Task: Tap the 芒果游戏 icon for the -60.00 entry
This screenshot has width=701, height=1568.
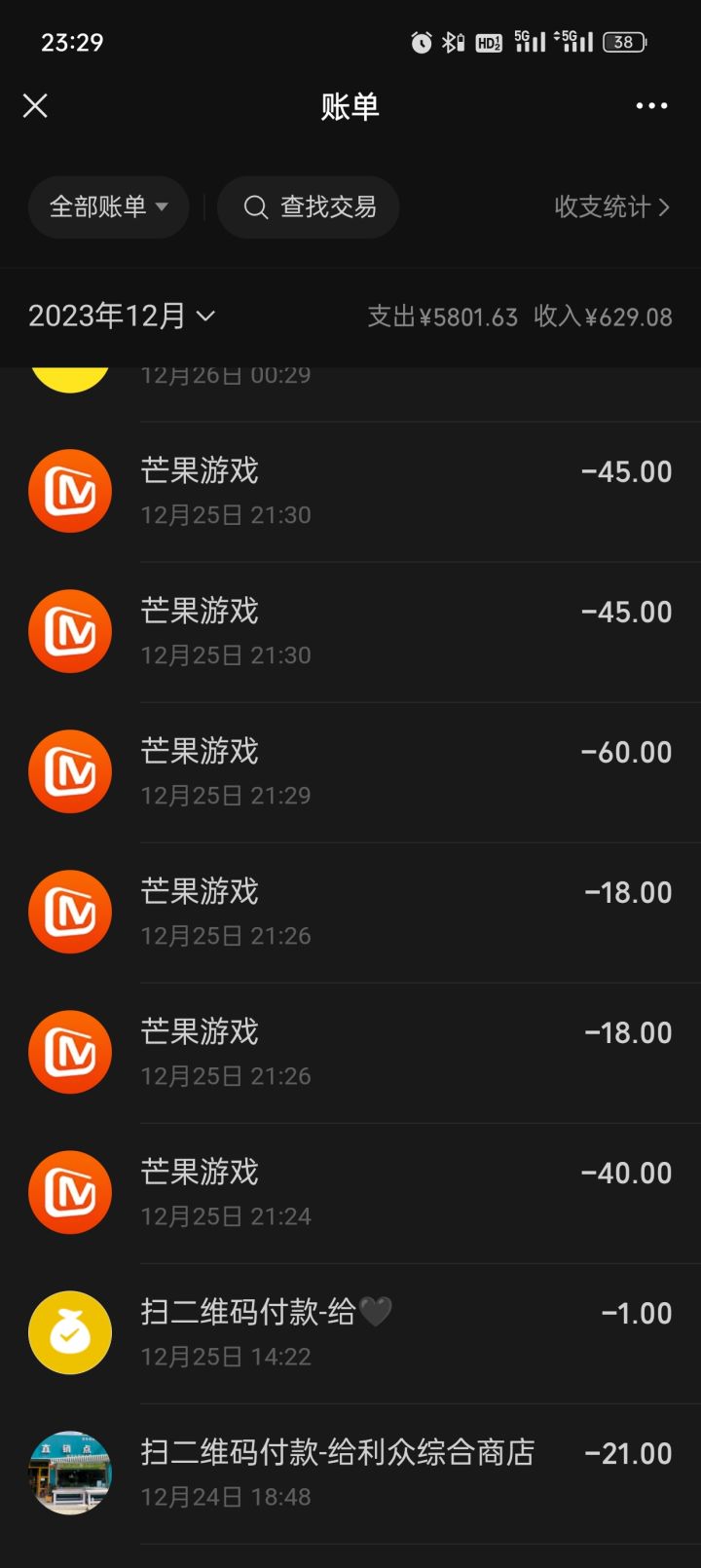Action: pos(69,771)
